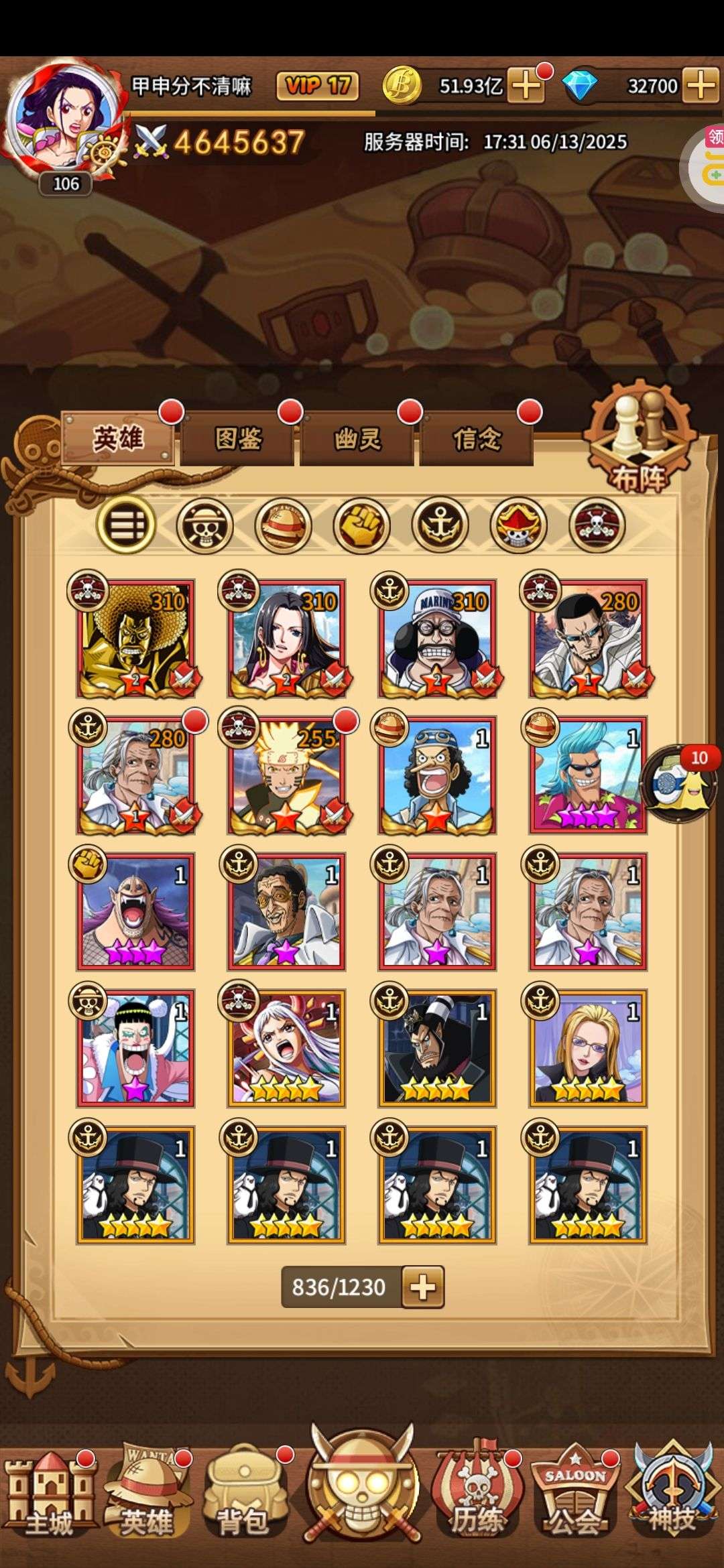This screenshot has height=1568, width=724.
Task: Select the all-heroes list filter
Action: (126, 525)
